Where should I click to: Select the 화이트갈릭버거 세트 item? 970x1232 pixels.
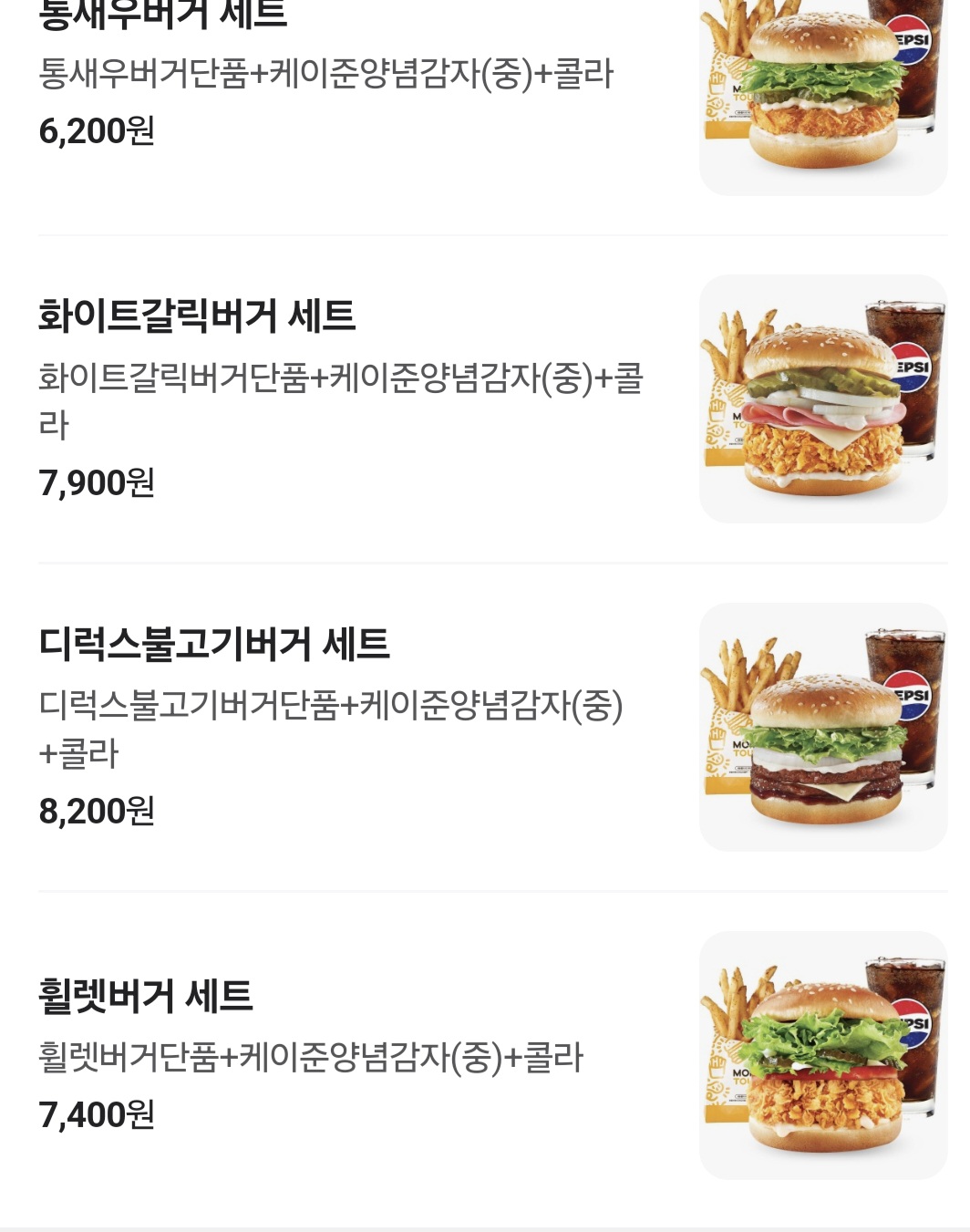(197, 316)
